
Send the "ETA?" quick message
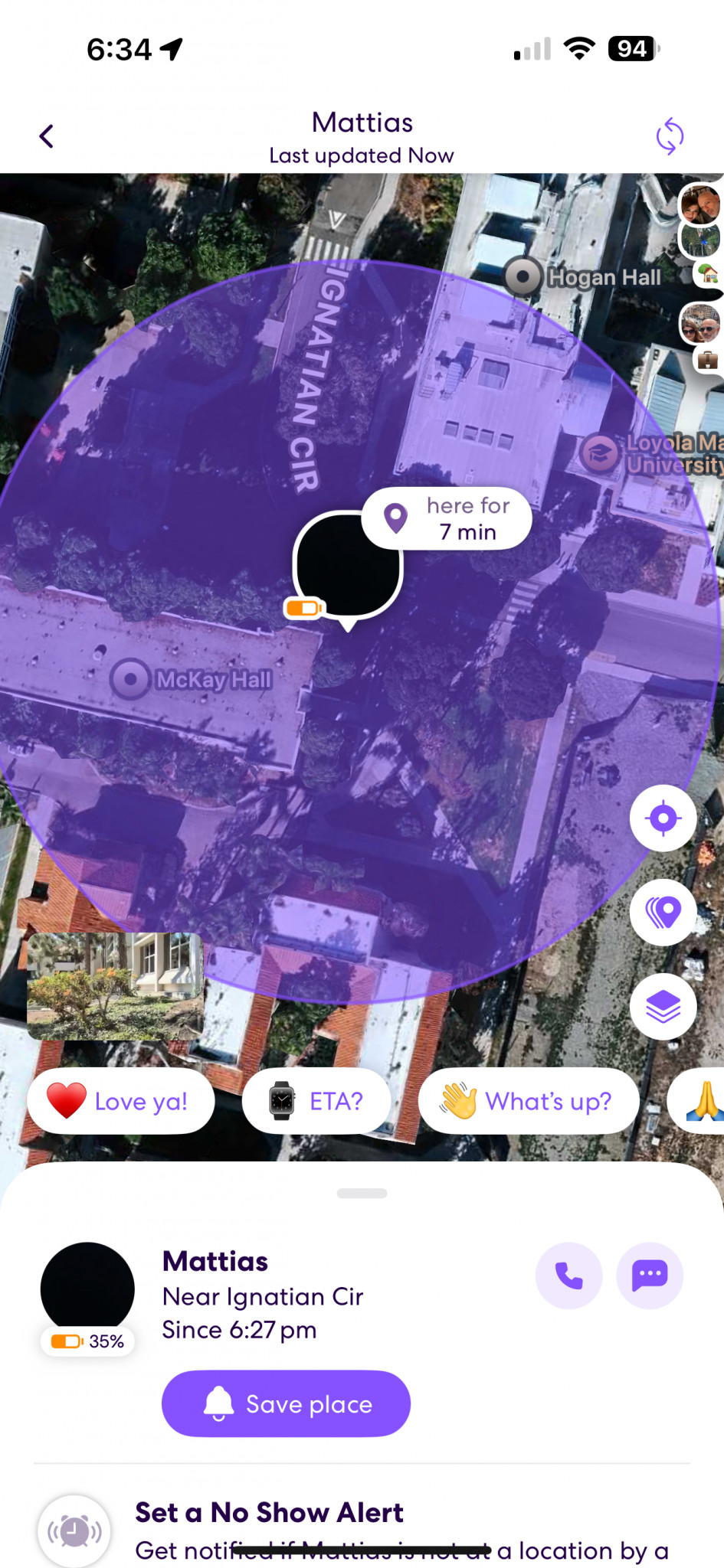[x=316, y=1101]
